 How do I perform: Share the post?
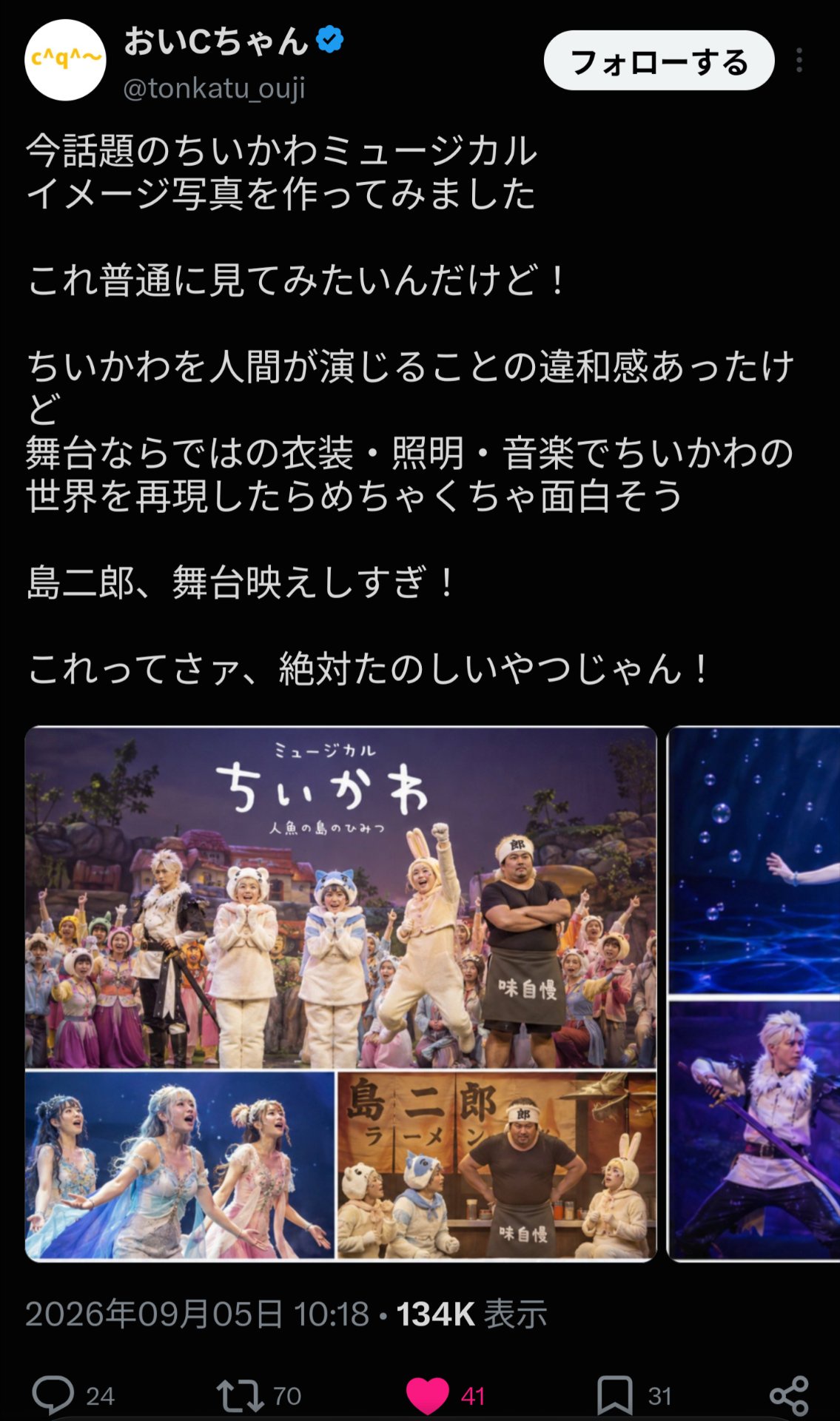[789, 1396]
